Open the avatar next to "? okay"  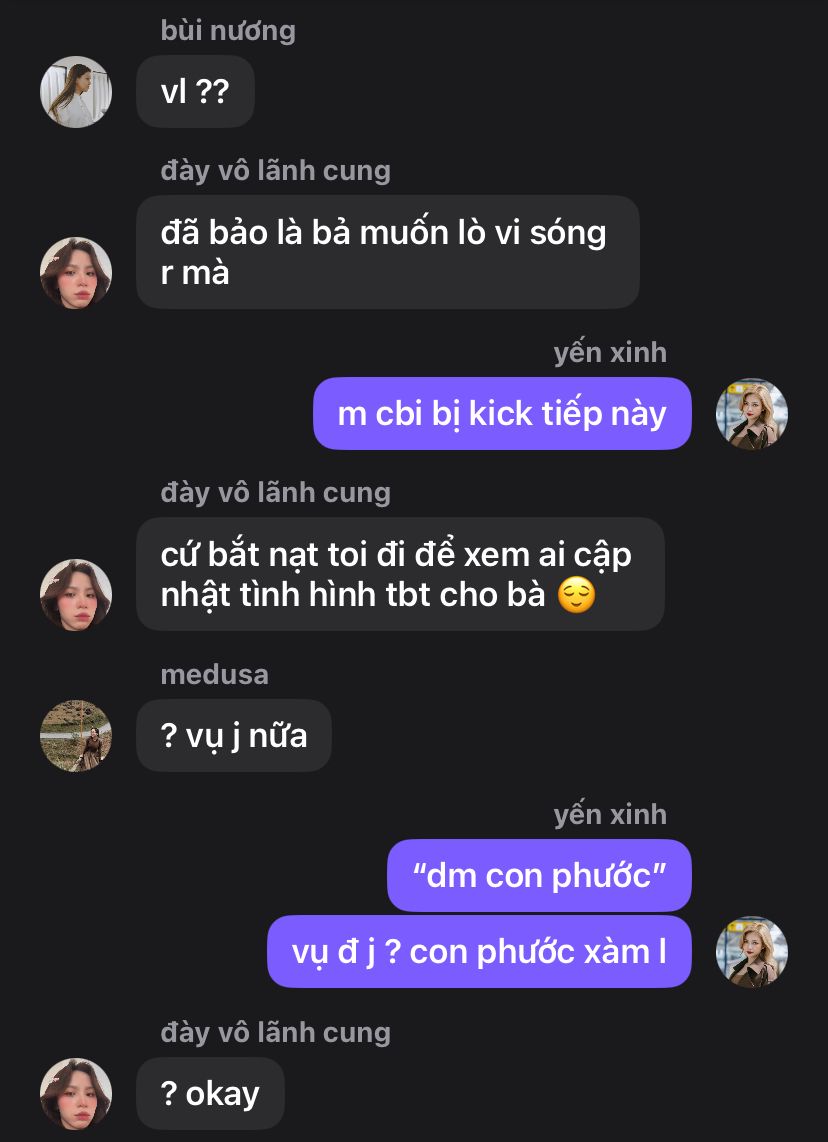(x=75, y=1094)
